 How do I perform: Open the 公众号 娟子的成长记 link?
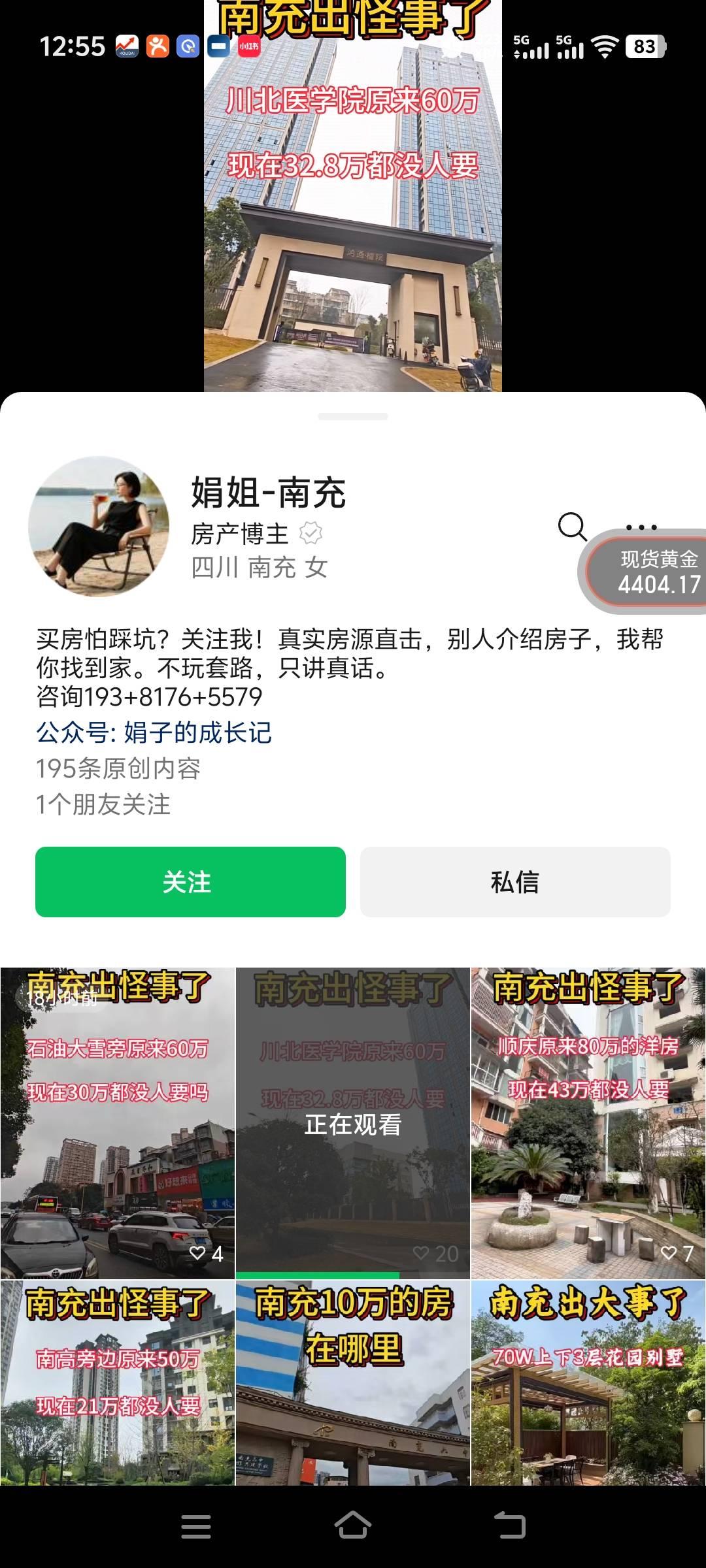[154, 732]
